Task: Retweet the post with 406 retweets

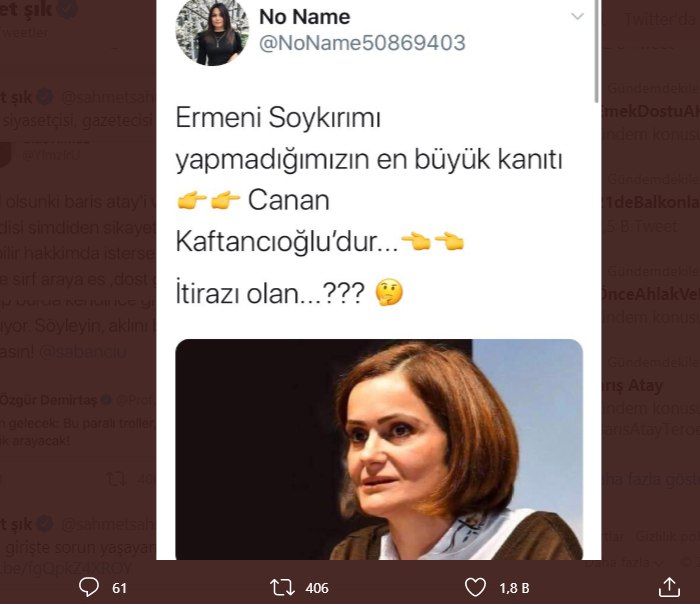Action: pos(281,587)
